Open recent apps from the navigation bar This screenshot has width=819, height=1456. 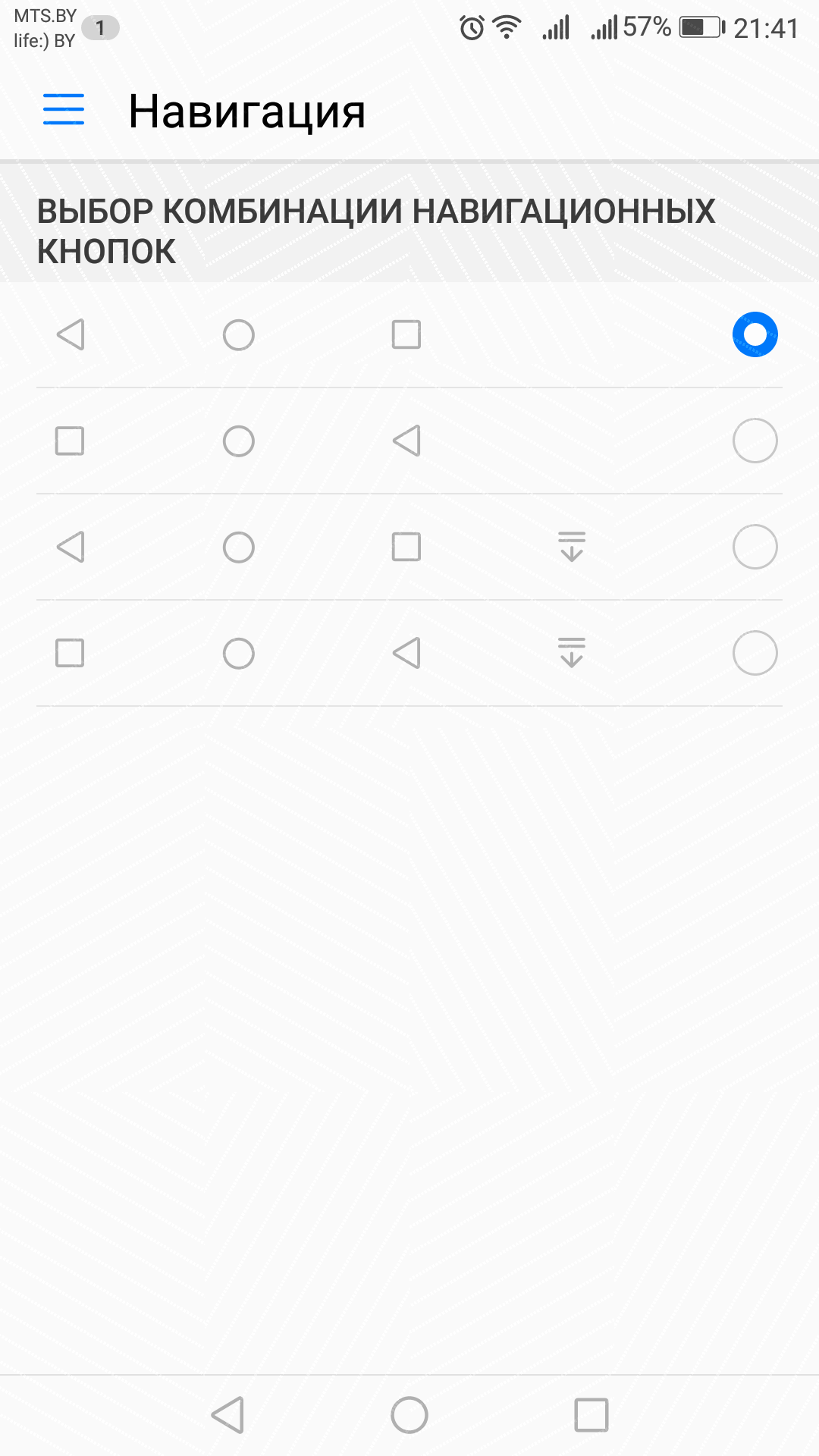click(x=591, y=1415)
